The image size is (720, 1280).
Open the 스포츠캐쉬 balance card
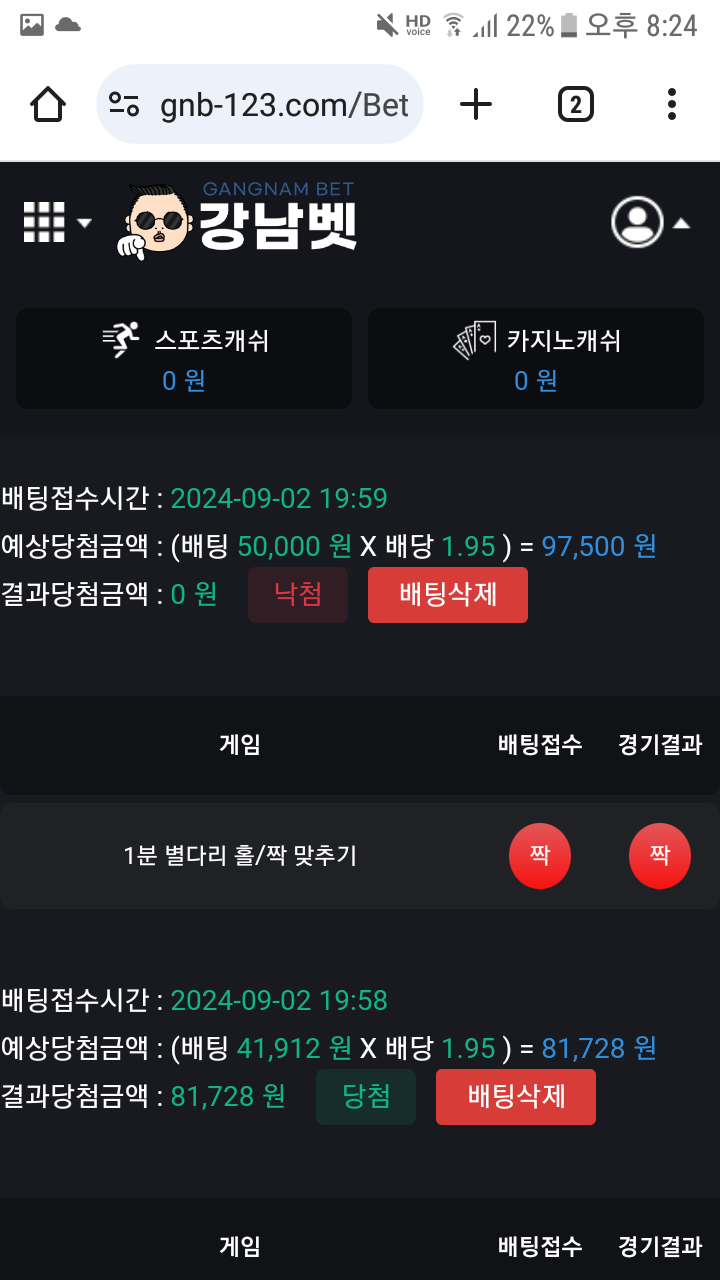point(184,358)
